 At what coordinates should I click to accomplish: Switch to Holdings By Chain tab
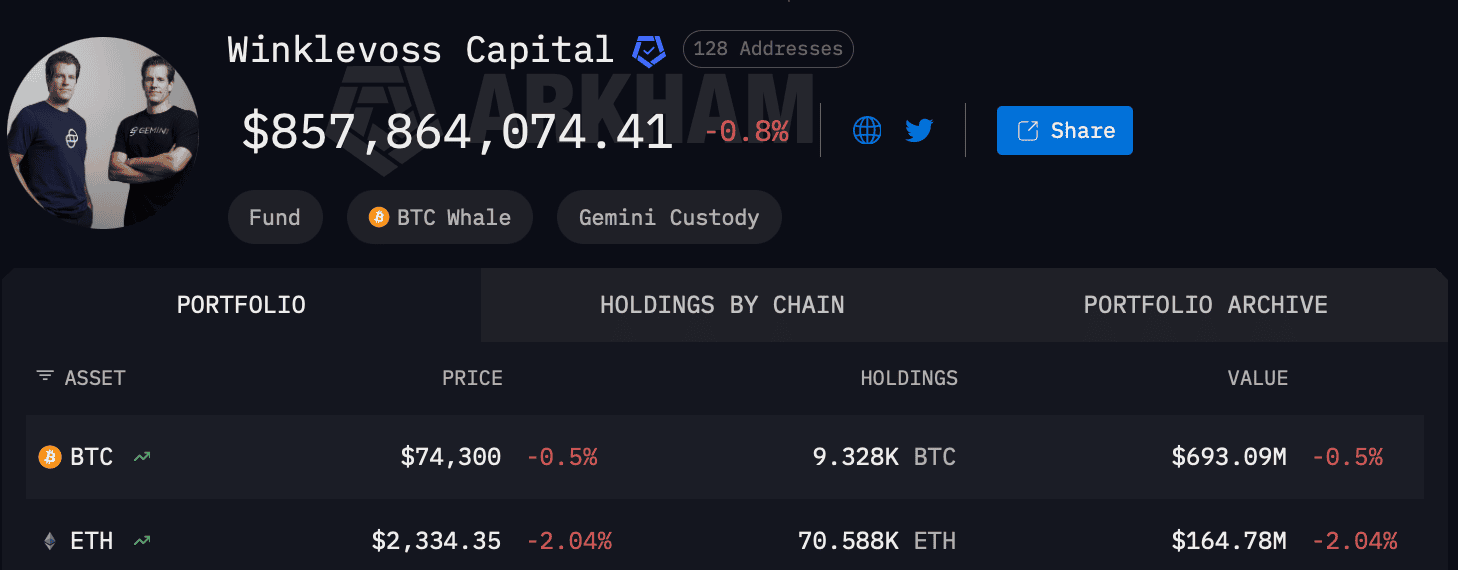(x=722, y=305)
